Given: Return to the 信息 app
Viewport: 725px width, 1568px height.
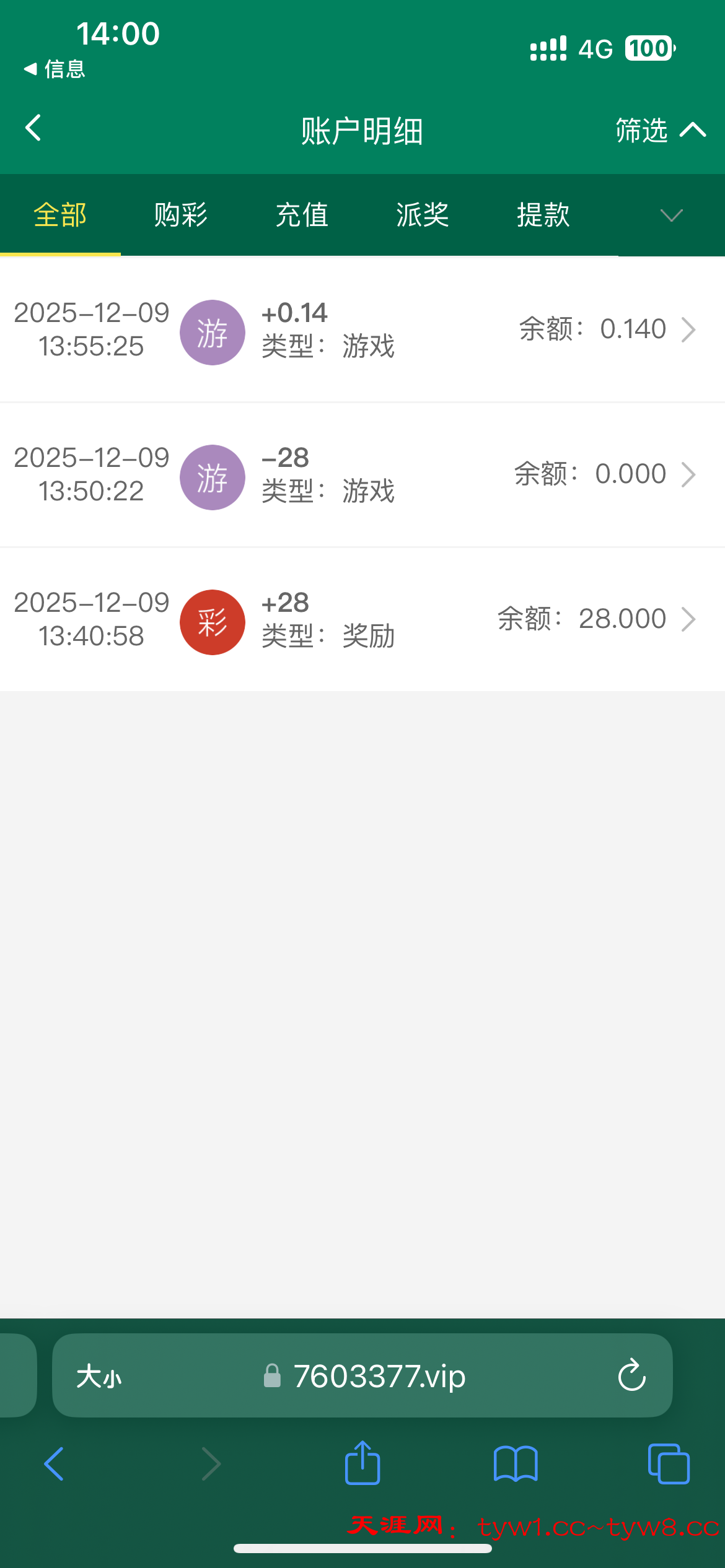Looking at the screenshot, I should pos(55,69).
